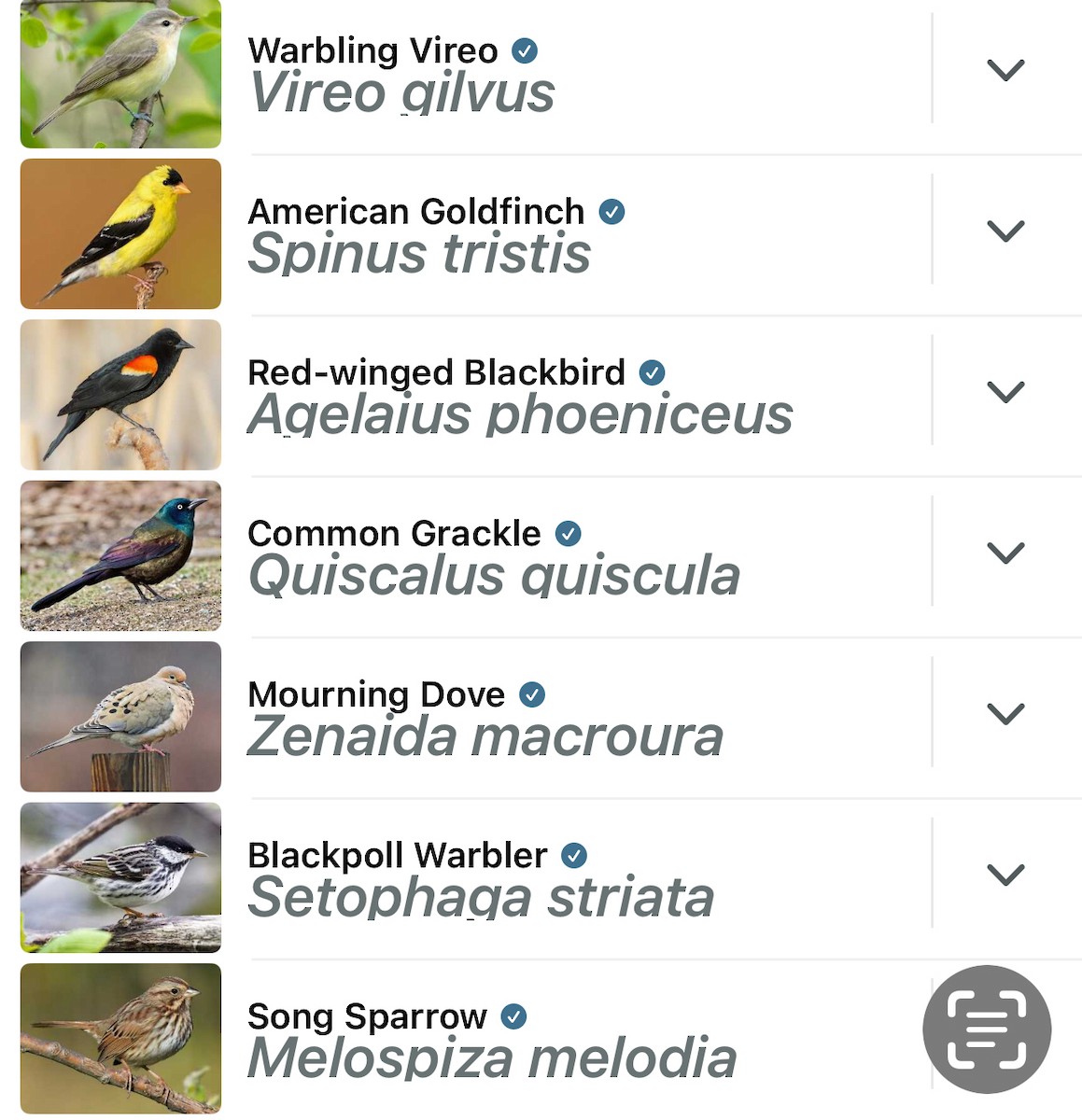Viewport: 1082px width, 1120px height.
Task: Expand the American Goldfinch chevron
Action: (x=1005, y=231)
